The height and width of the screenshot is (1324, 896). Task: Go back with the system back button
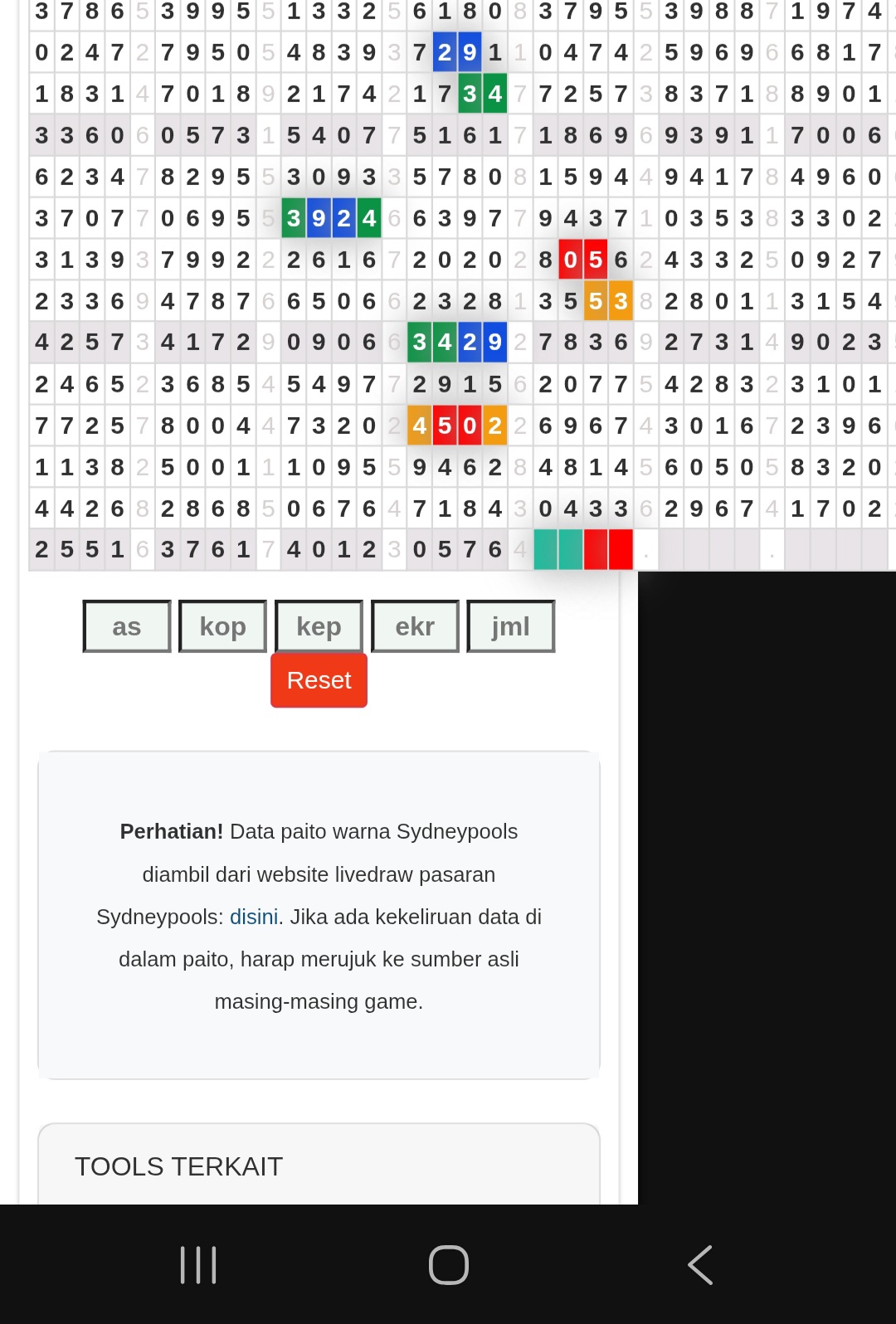[x=699, y=1265]
